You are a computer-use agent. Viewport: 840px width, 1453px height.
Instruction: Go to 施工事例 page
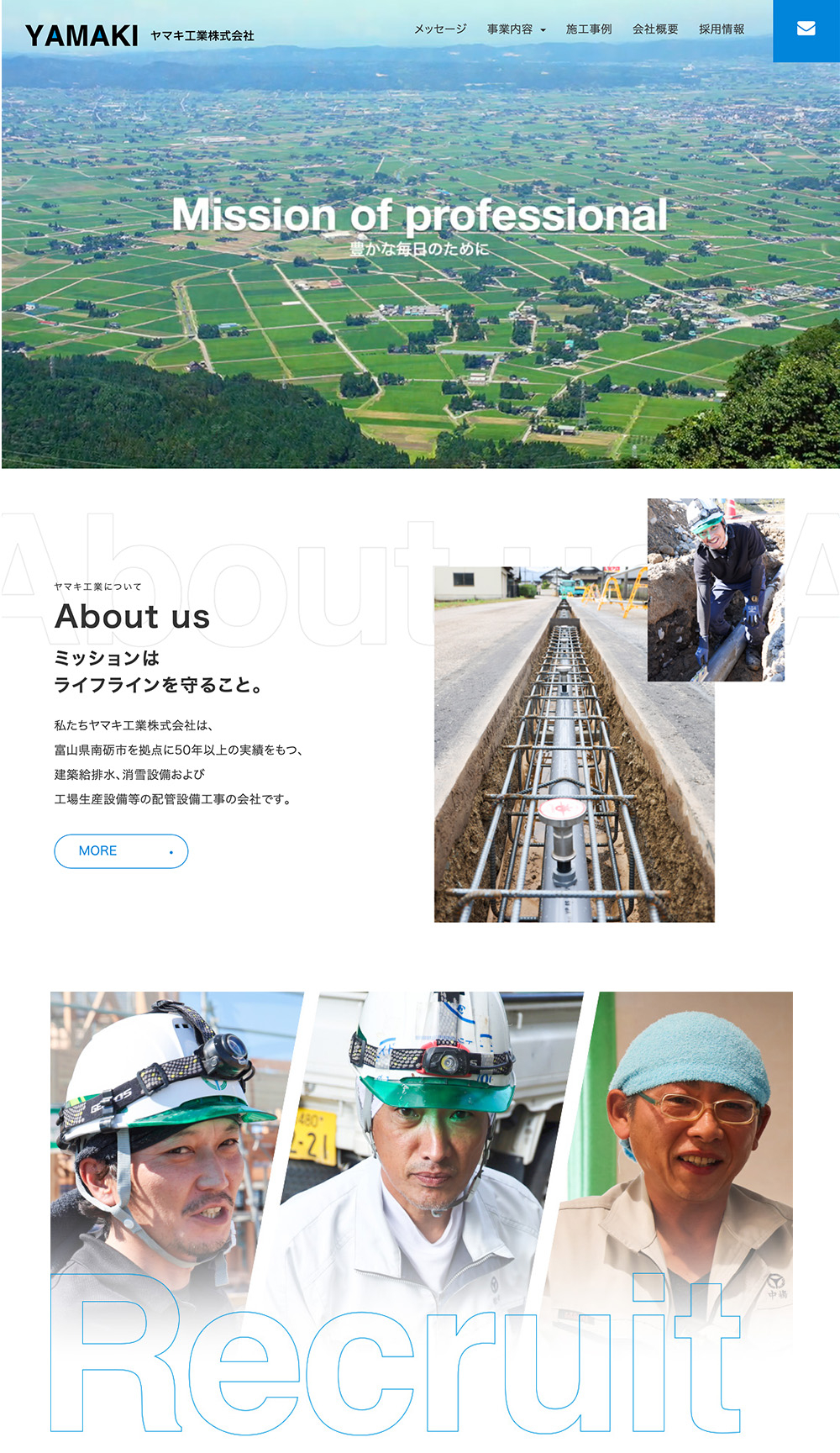point(588,29)
